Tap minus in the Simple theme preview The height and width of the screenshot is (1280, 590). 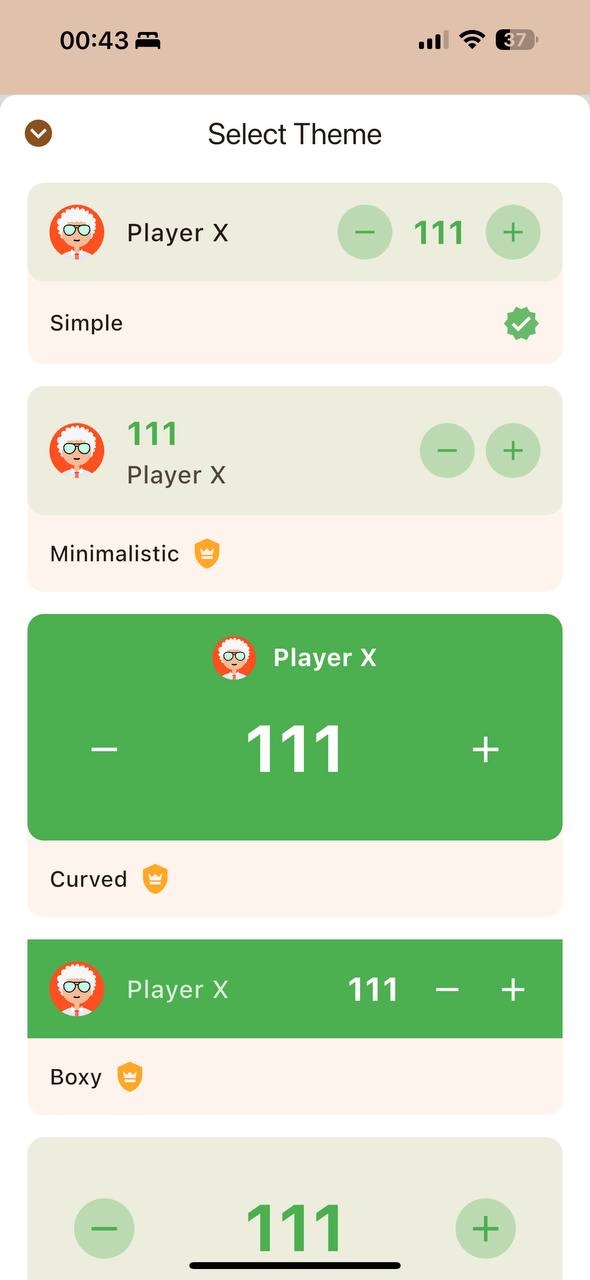[x=365, y=233]
